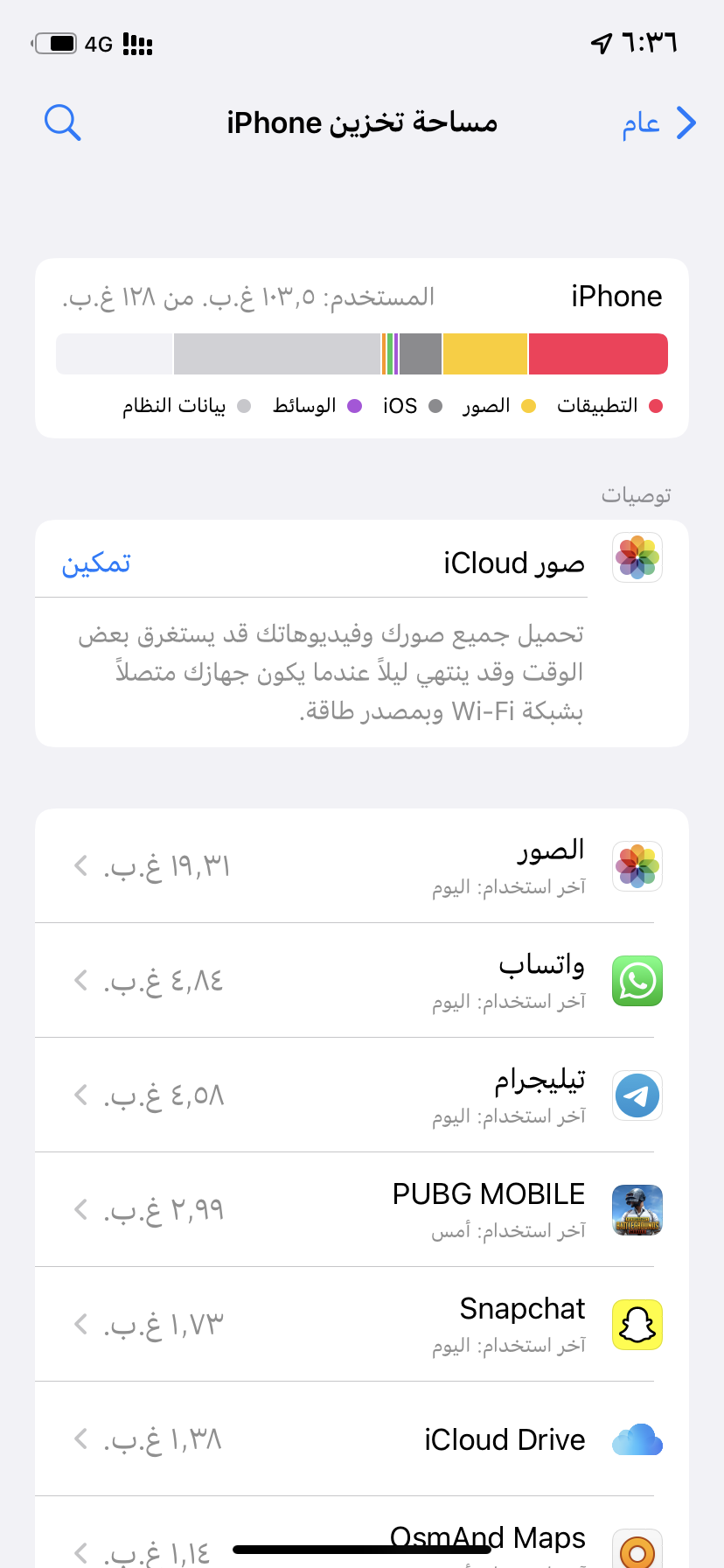Open PUBG MOBILE storage details
Screen dimensions: 724x1568
[362, 1210]
